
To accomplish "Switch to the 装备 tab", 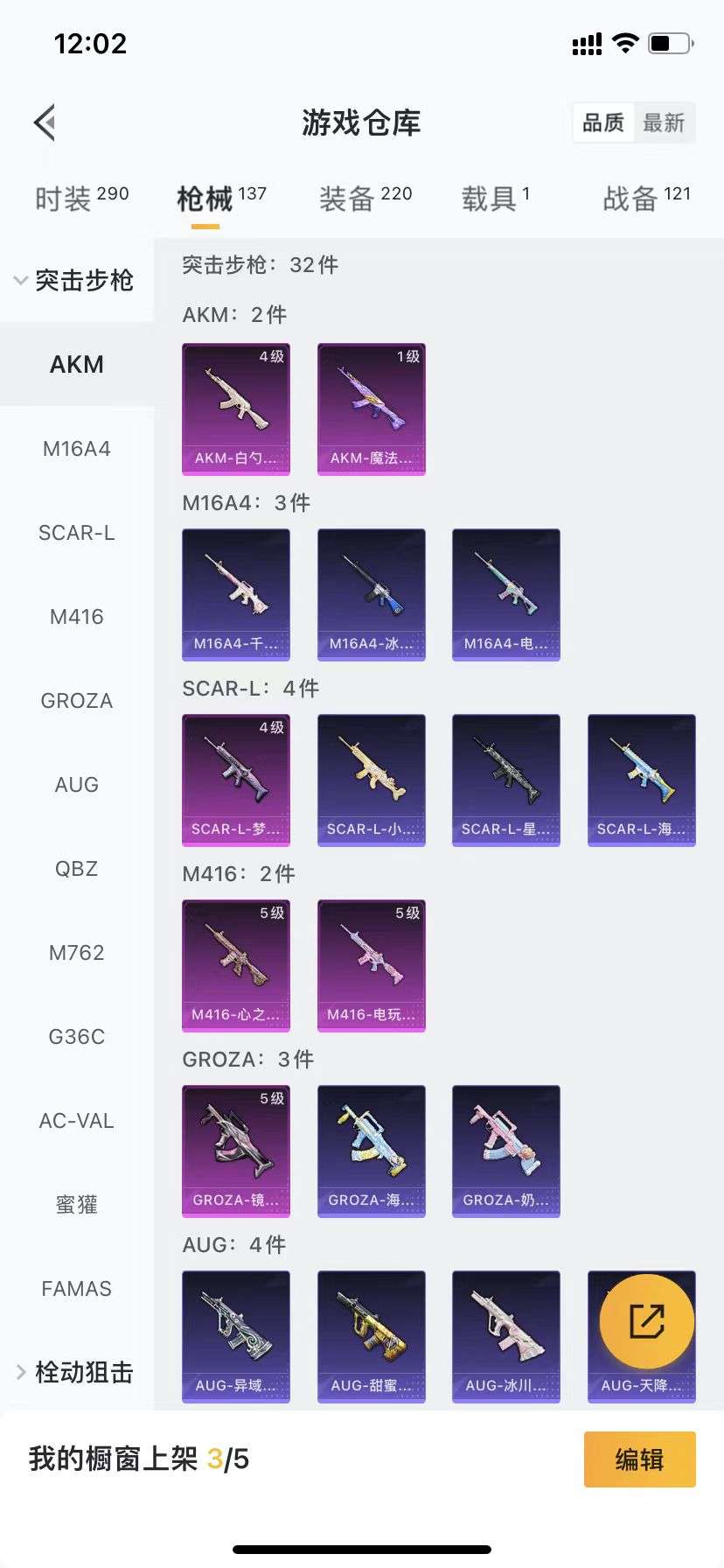I will (365, 199).
